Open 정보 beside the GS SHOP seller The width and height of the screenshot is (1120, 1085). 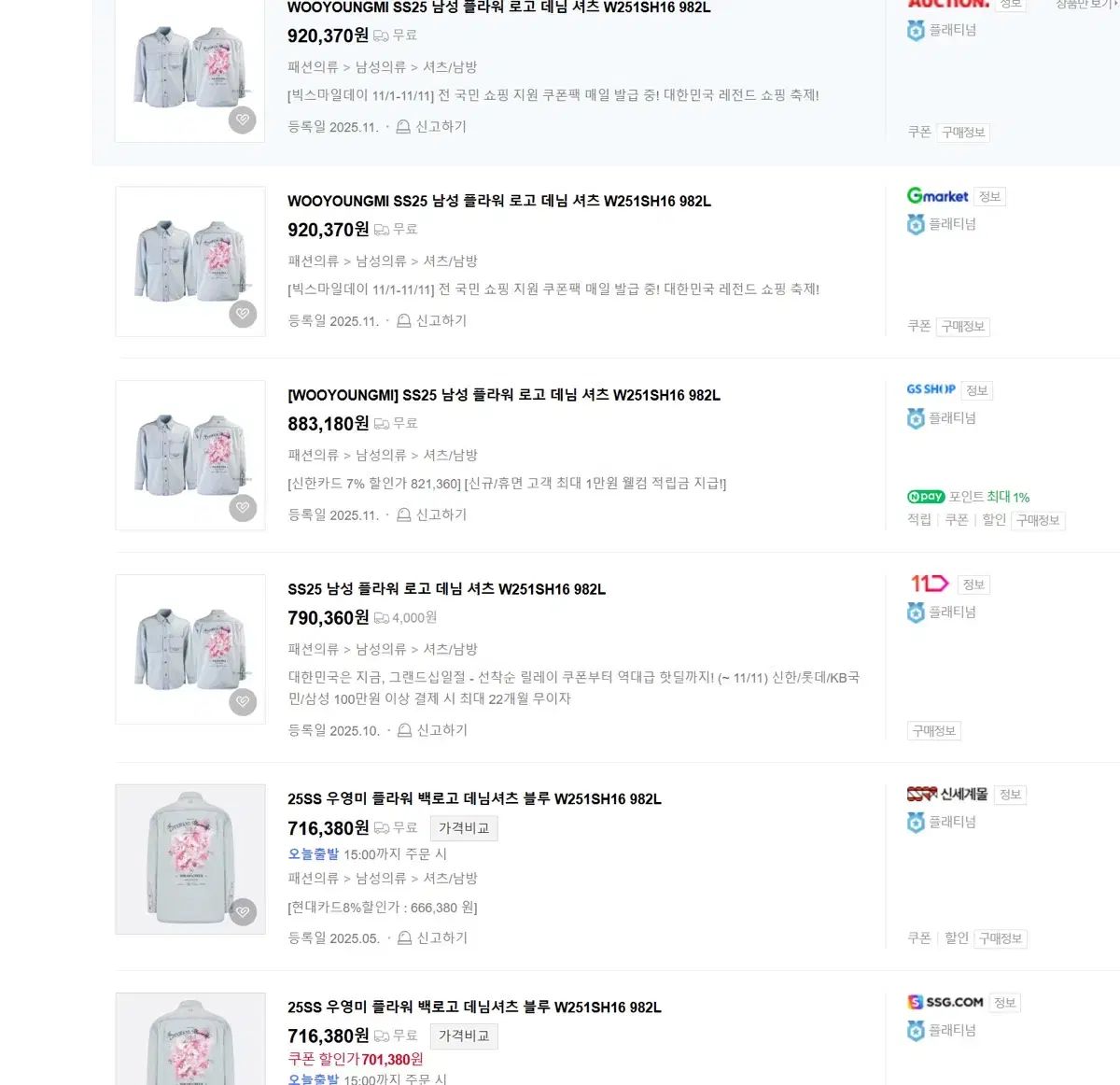pyautogui.click(x=976, y=390)
